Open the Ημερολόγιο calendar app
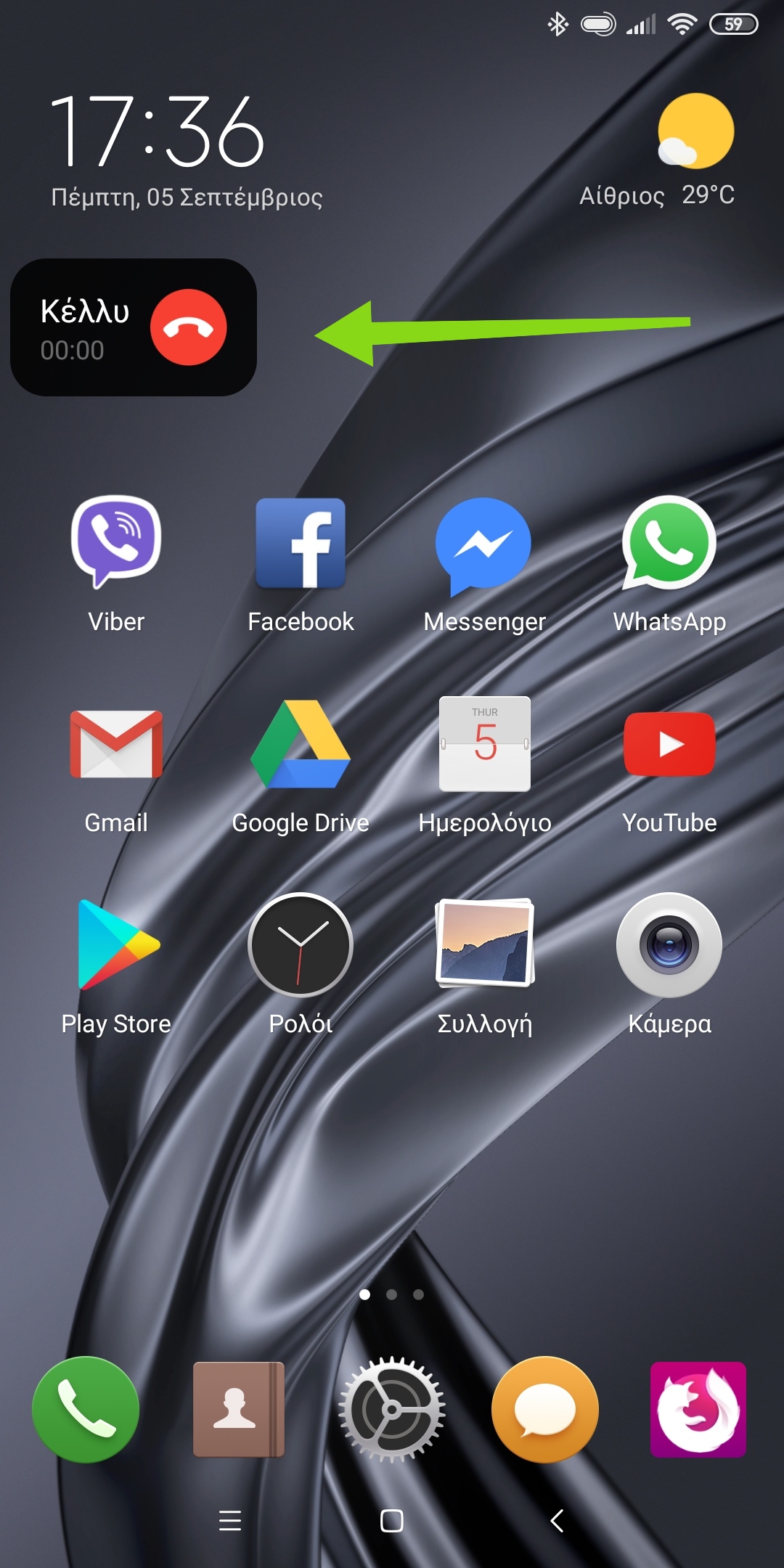The image size is (784, 1568). coord(484,744)
